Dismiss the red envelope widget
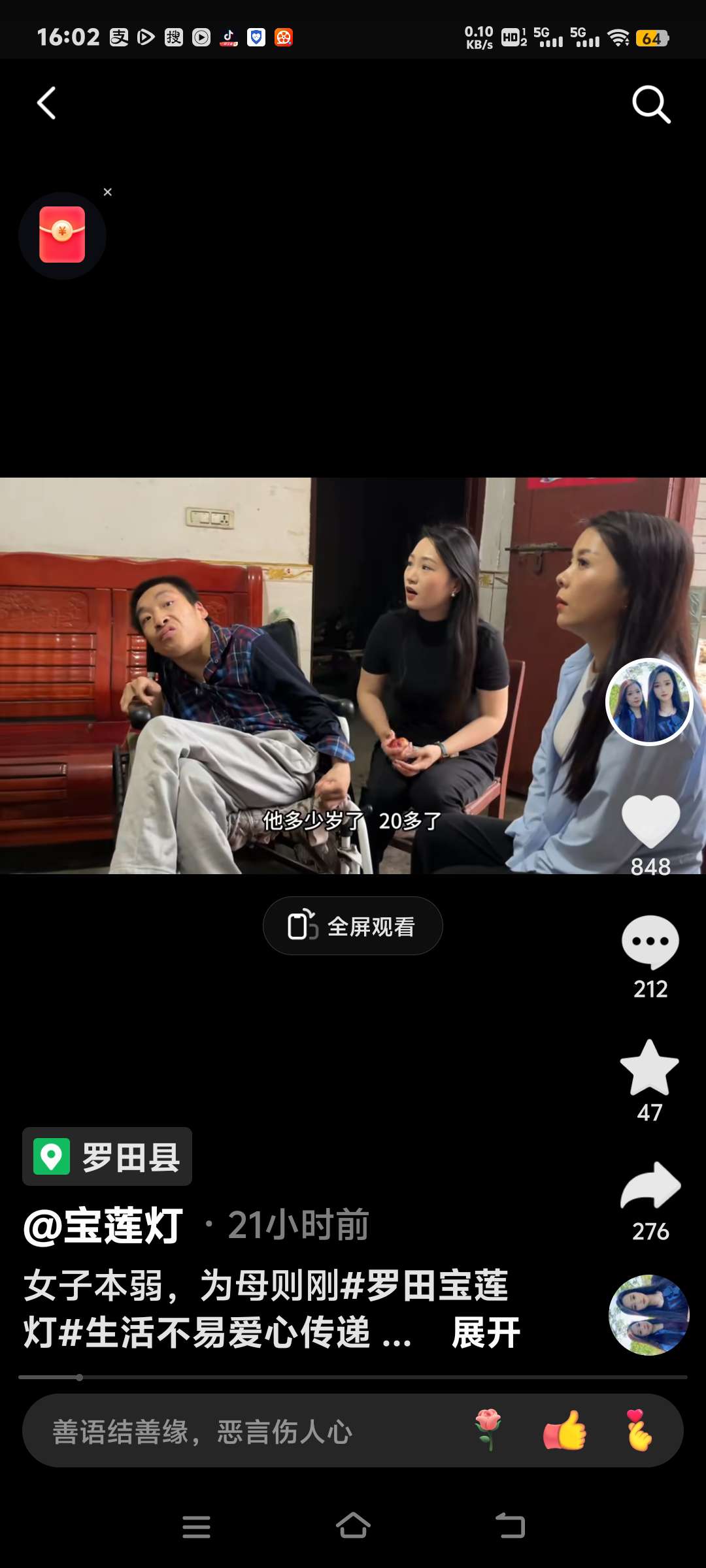This screenshot has height=1568, width=706. coord(108,192)
